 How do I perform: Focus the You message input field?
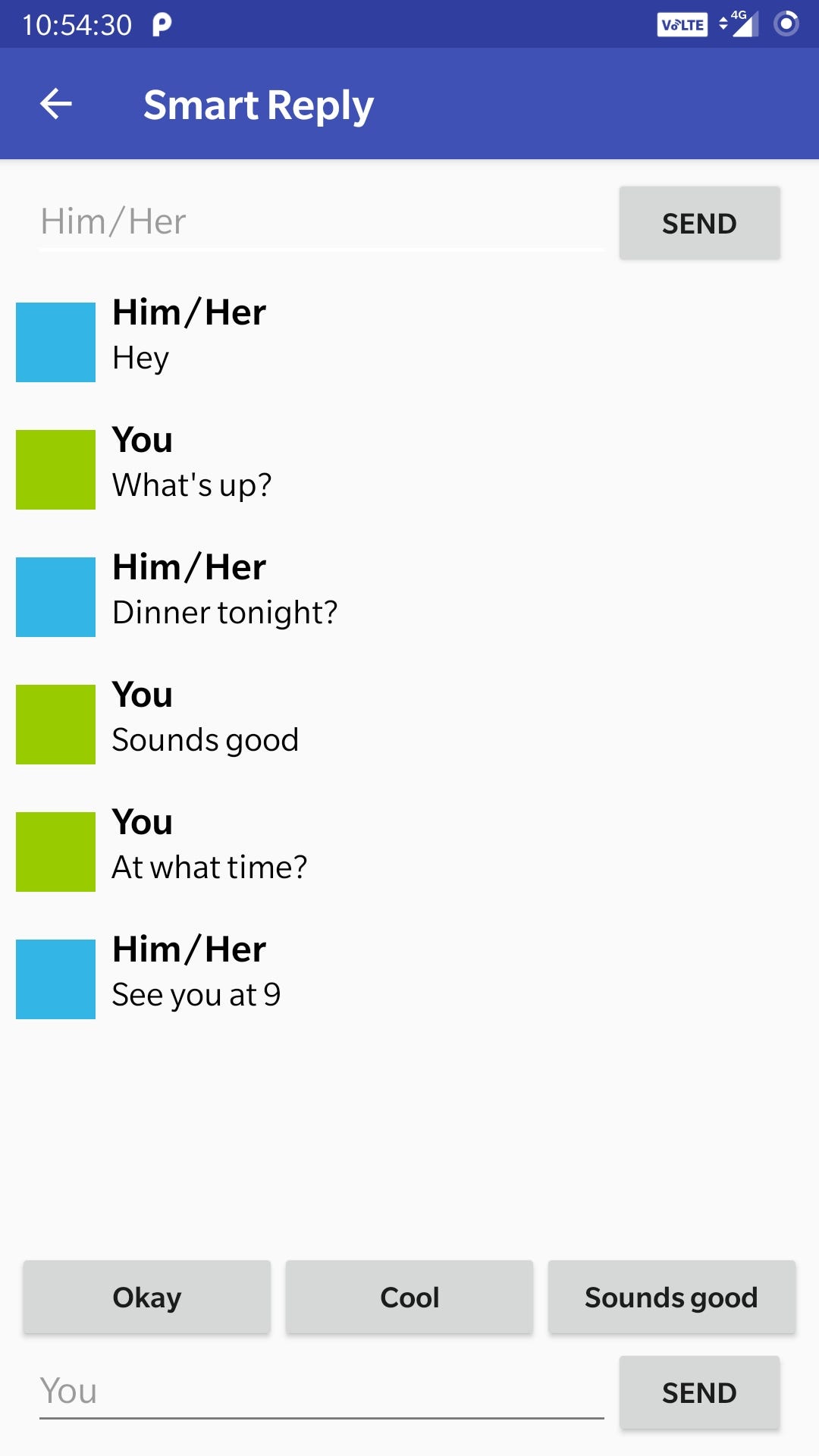pyautogui.click(x=322, y=1392)
